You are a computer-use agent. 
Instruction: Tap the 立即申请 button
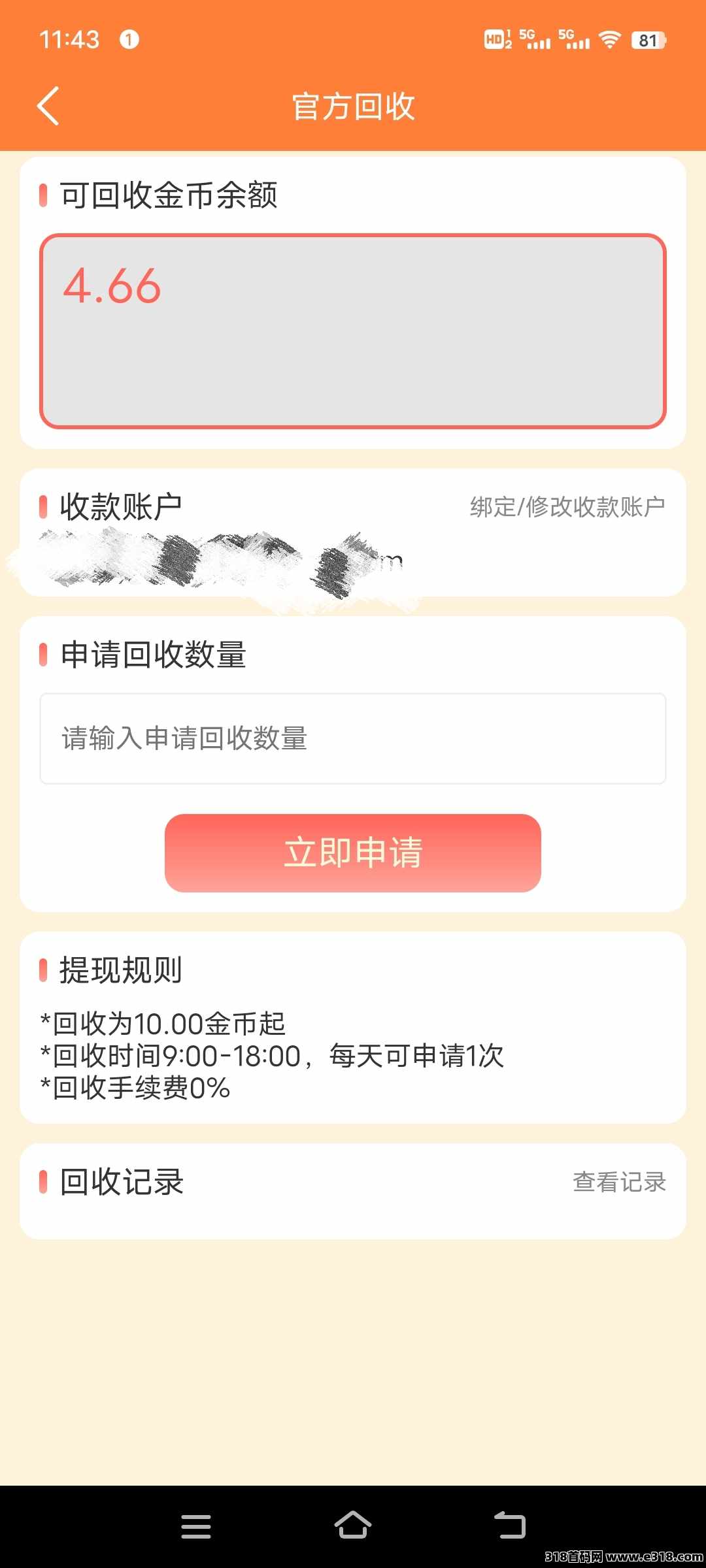click(x=353, y=853)
